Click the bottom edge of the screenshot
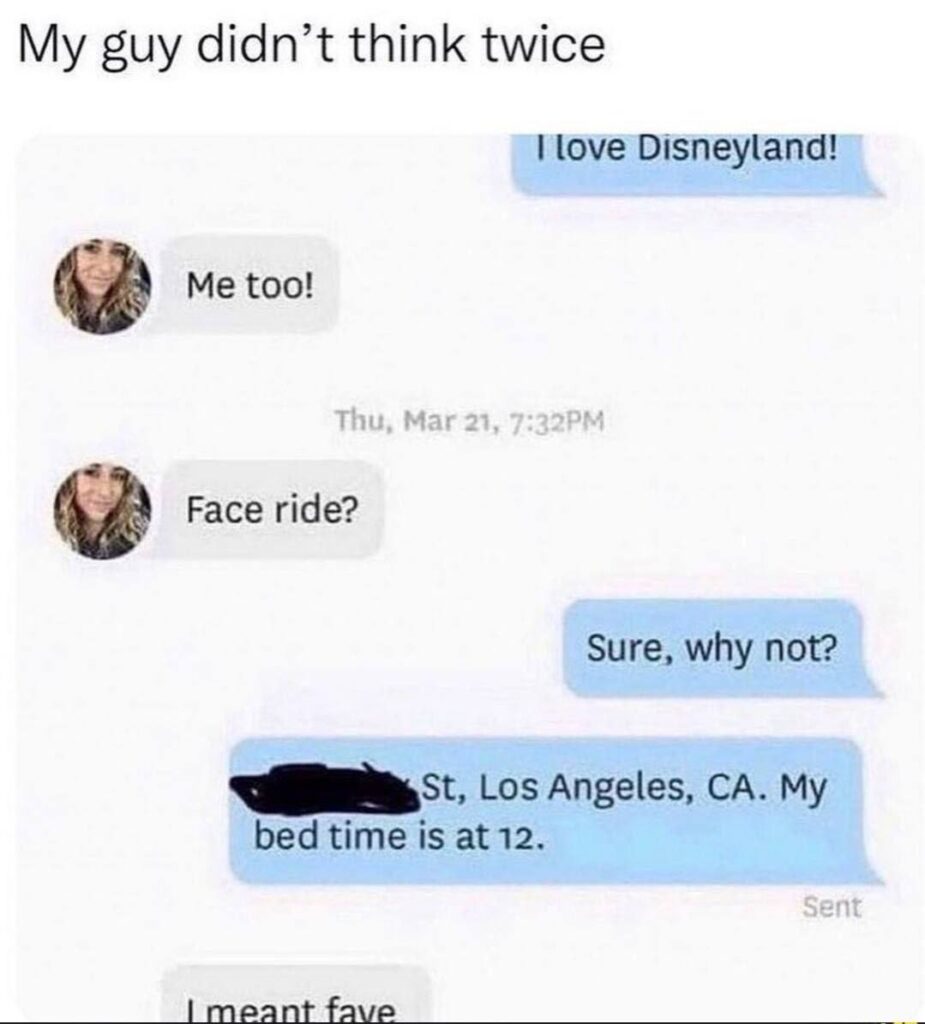Image resolution: width=925 pixels, height=1024 pixels. 462,1020
